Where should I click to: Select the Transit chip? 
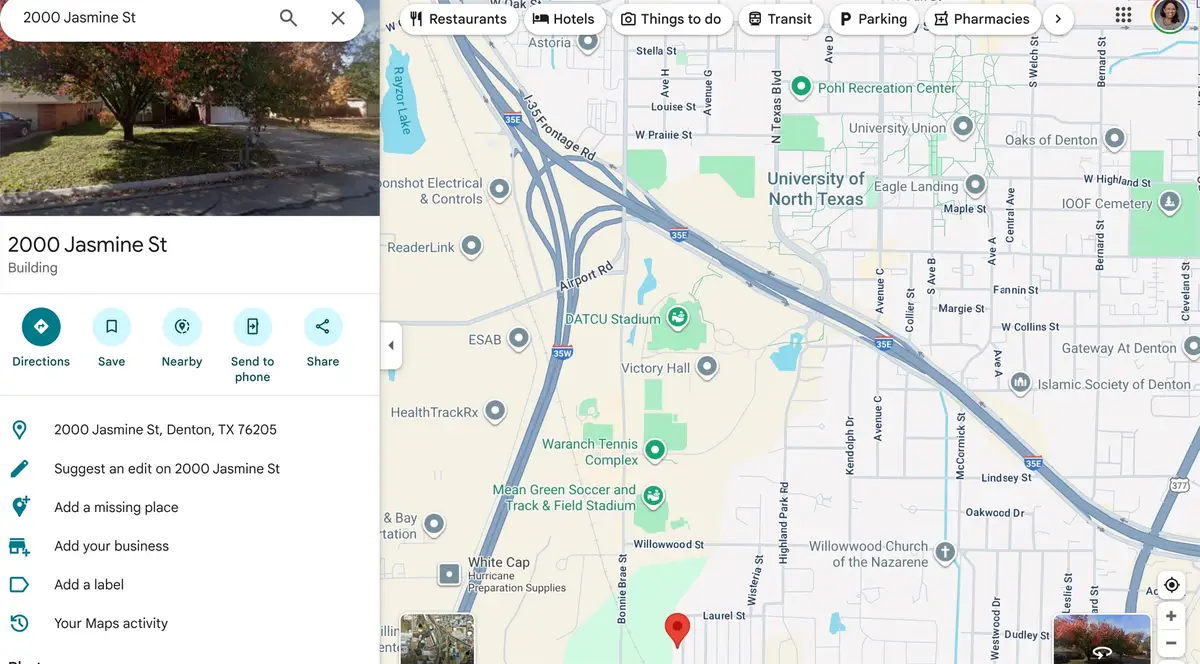[780, 19]
